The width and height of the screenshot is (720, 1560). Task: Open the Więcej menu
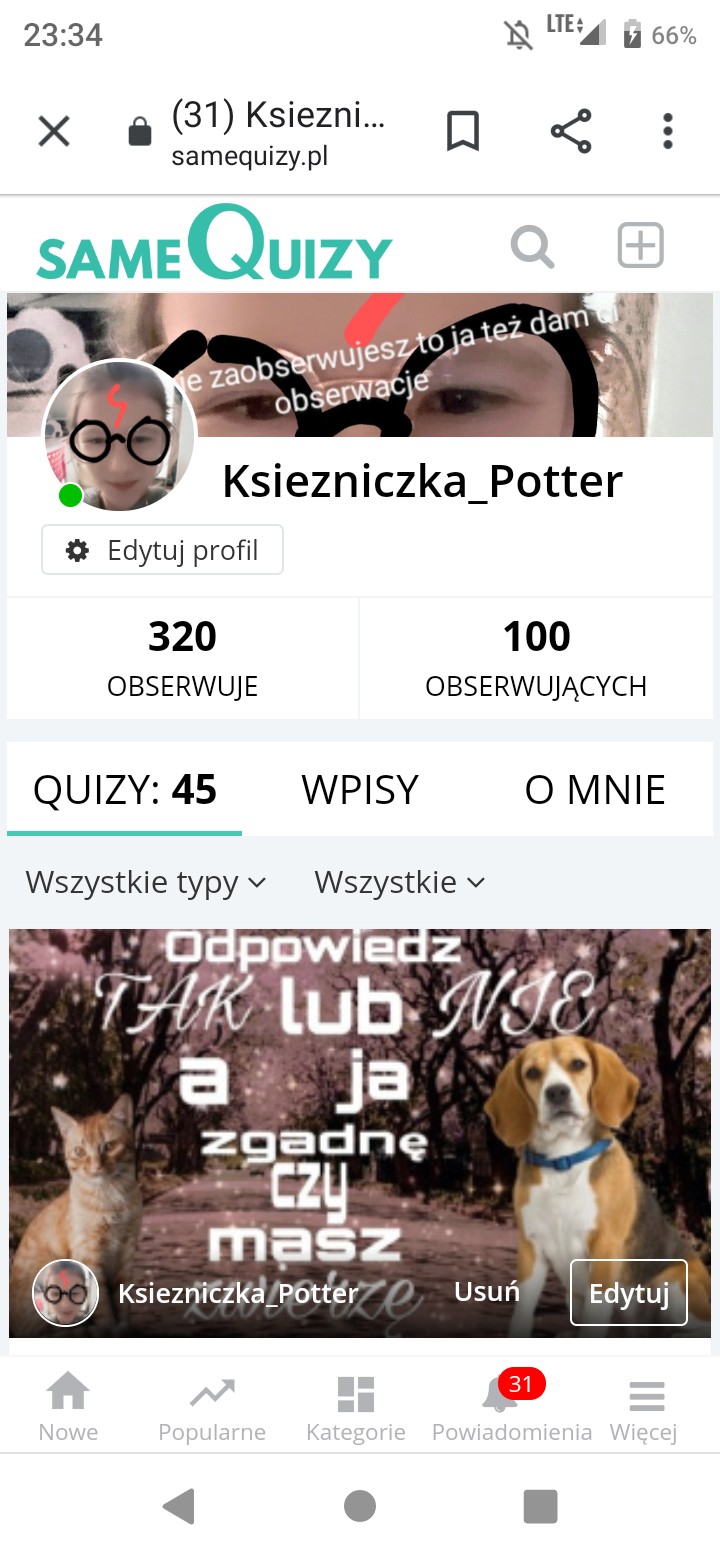644,1407
